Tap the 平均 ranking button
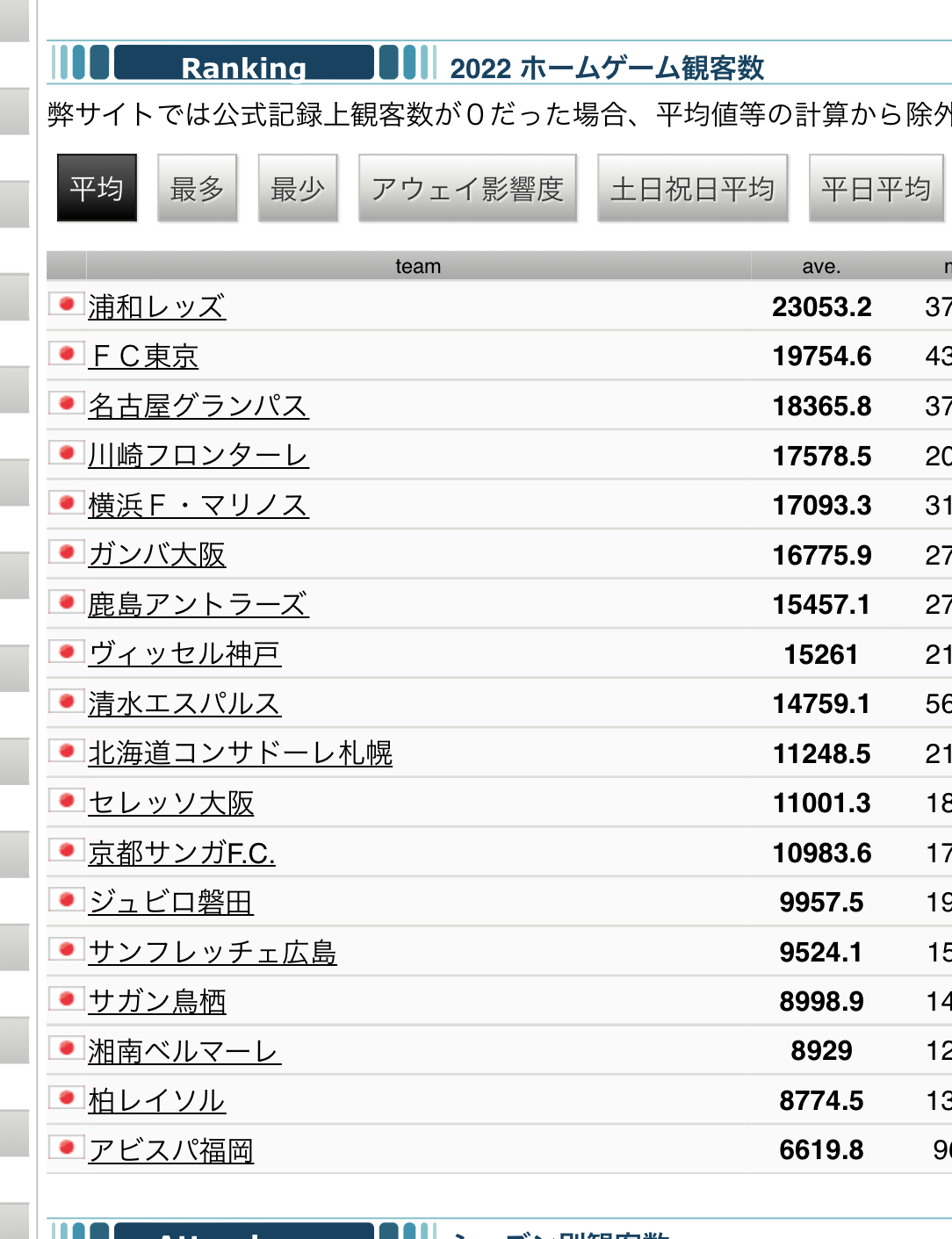 point(97,188)
